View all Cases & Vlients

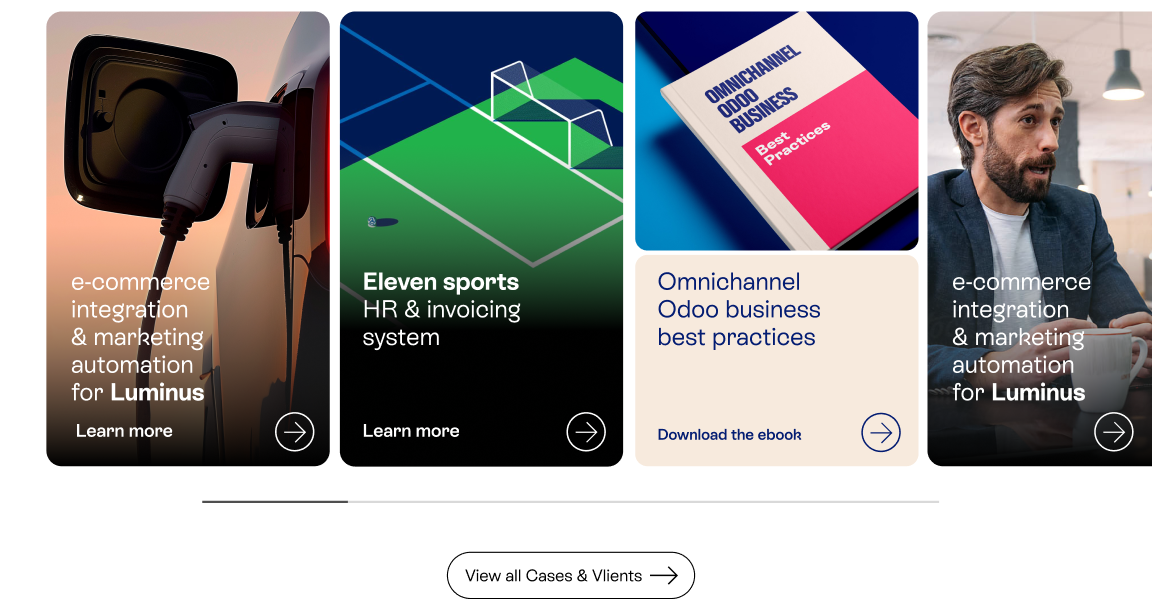[570, 575]
